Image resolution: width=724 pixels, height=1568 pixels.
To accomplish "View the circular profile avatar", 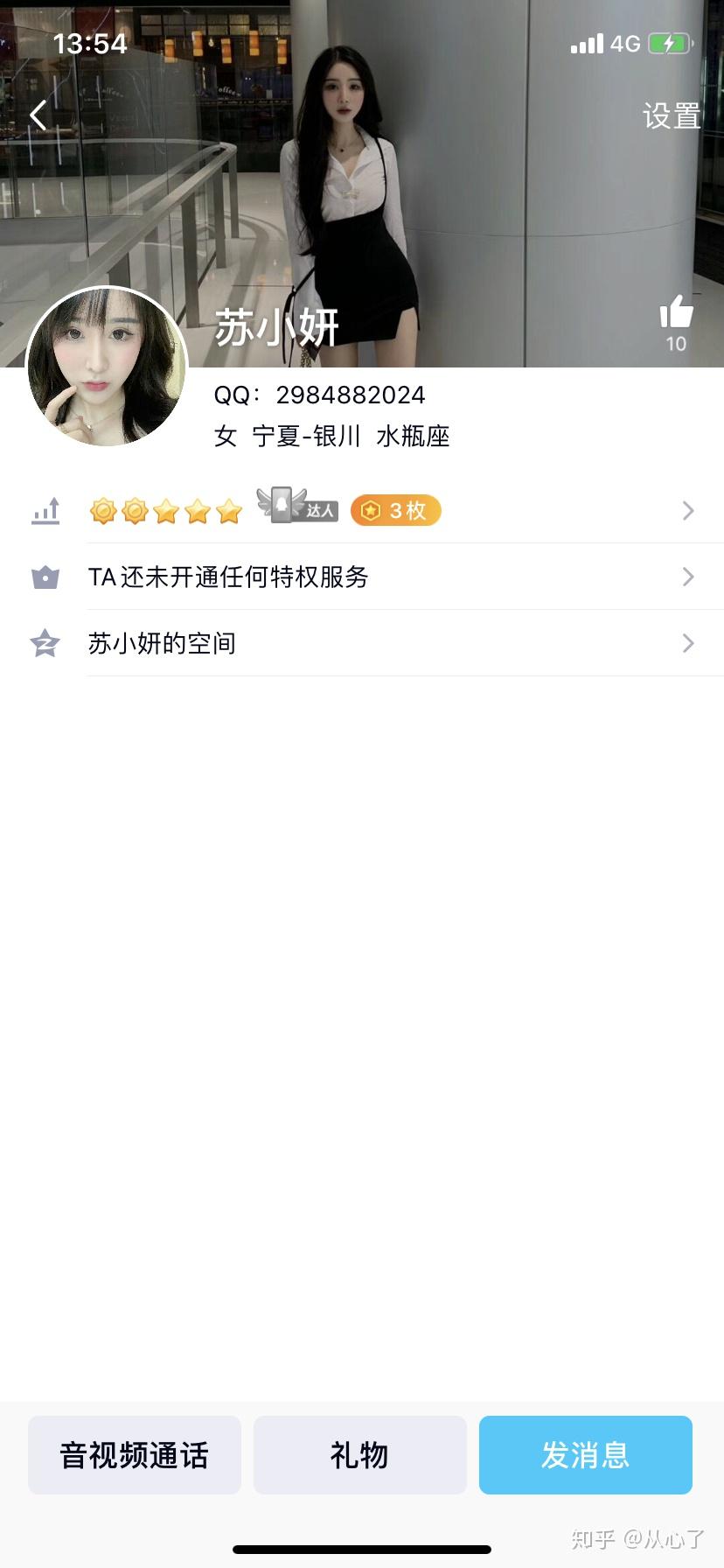I will click(108, 367).
